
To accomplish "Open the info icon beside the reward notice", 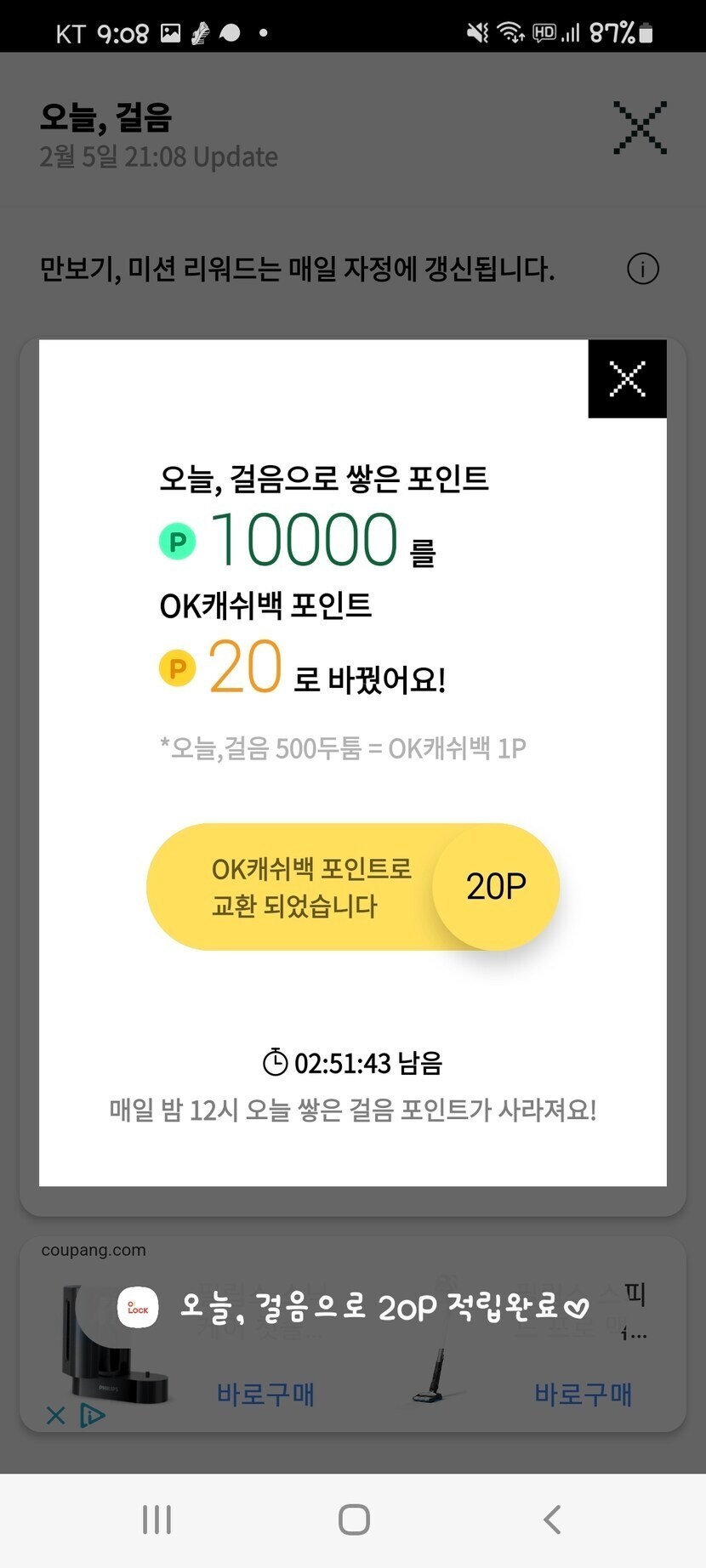I will click(642, 270).
